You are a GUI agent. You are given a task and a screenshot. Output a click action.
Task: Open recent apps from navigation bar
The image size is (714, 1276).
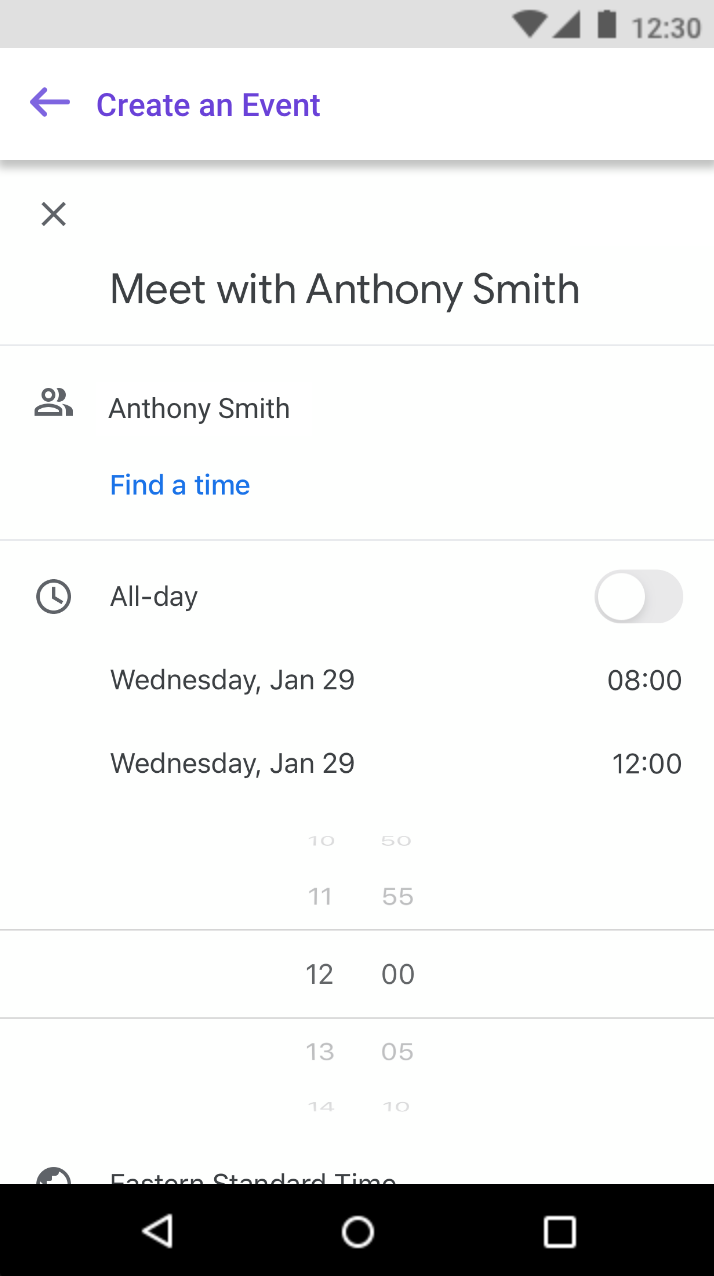[x=559, y=1231]
